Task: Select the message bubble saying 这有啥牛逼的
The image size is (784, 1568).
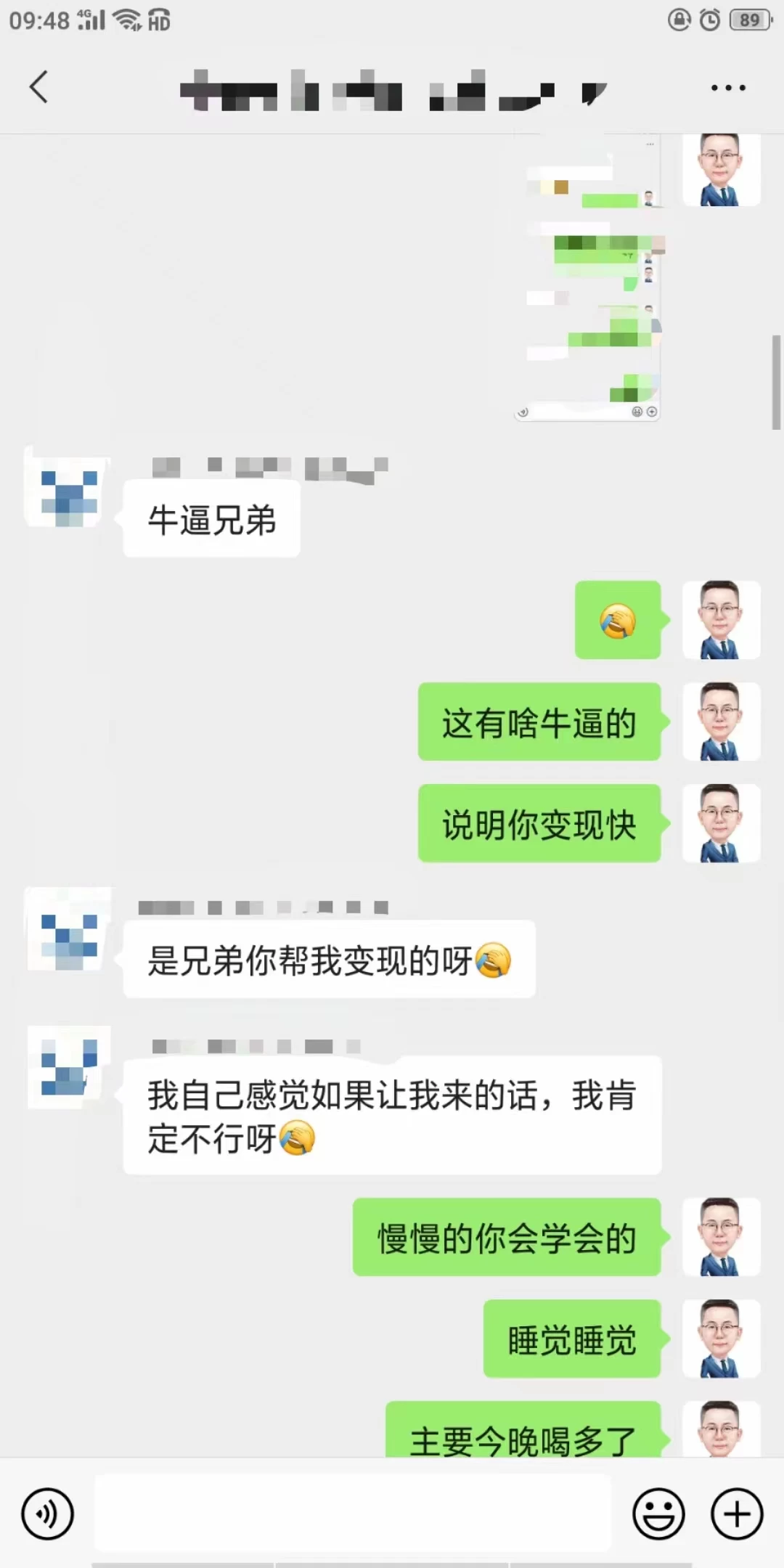Action: click(x=539, y=723)
